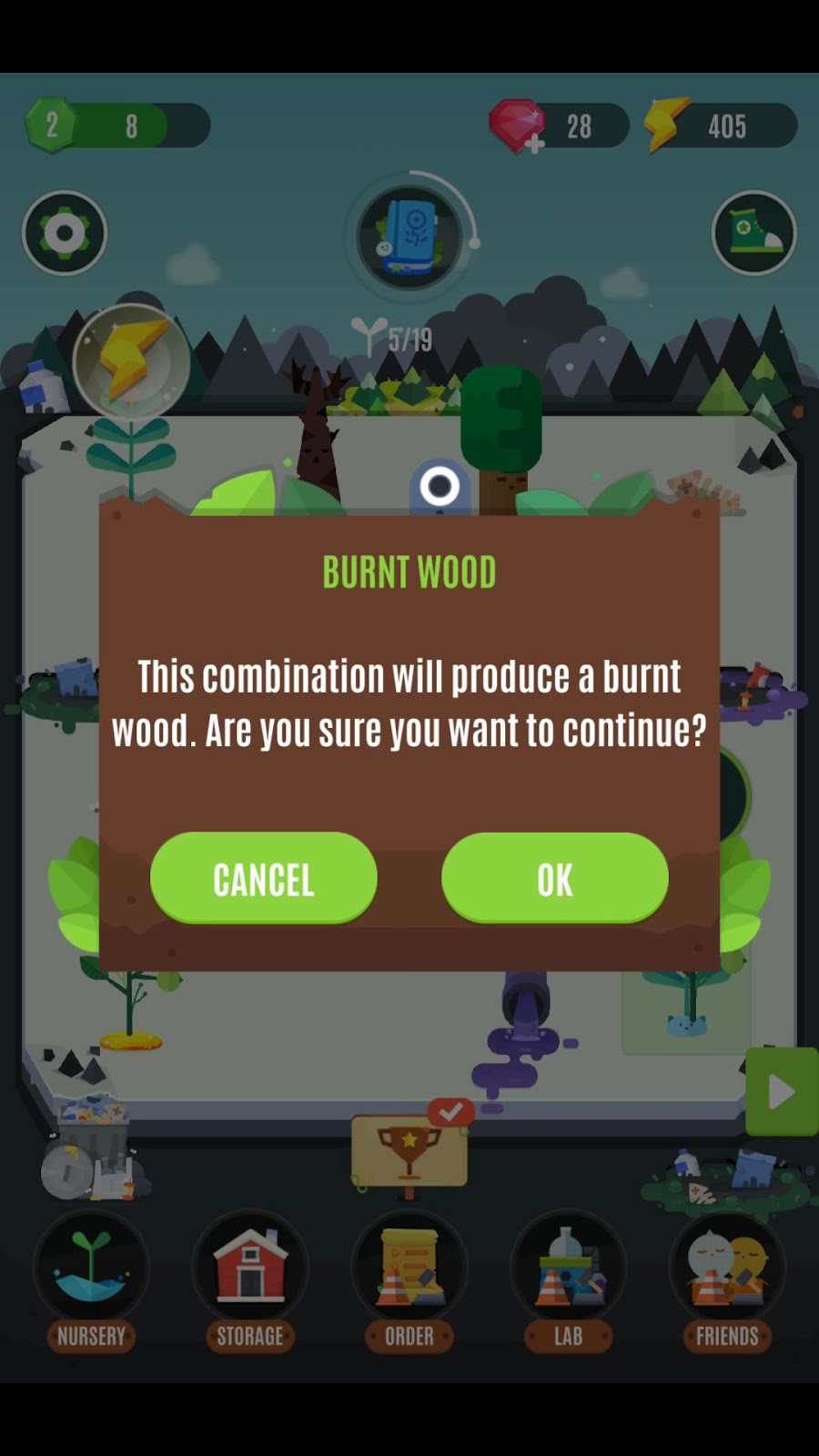Confirm the burnt wood combination with OK
819x1456 pixels.
pyautogui.click(x=554, y=878)
